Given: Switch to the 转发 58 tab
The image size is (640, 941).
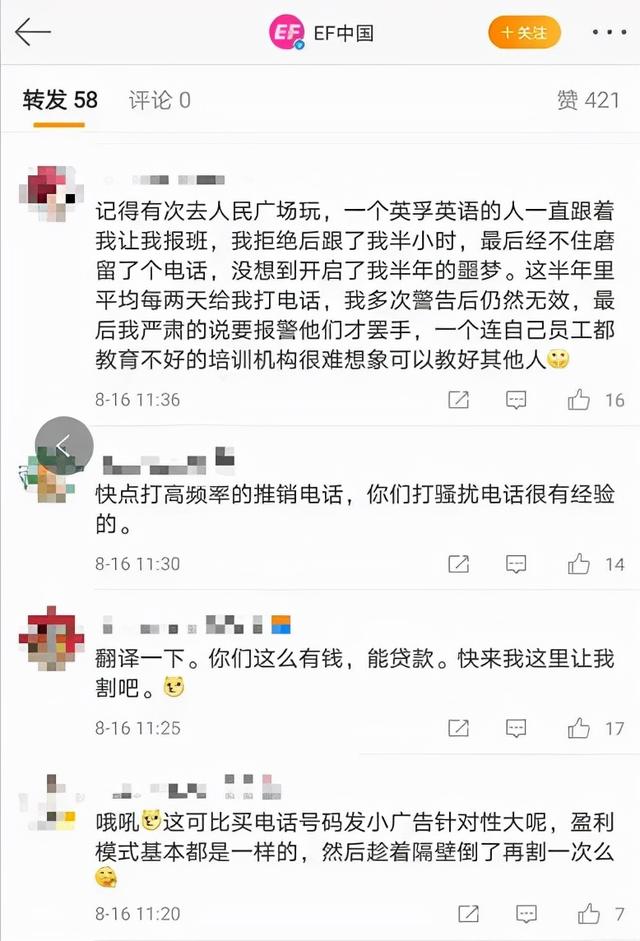Looking at the screenshot, I should point(60,100).
